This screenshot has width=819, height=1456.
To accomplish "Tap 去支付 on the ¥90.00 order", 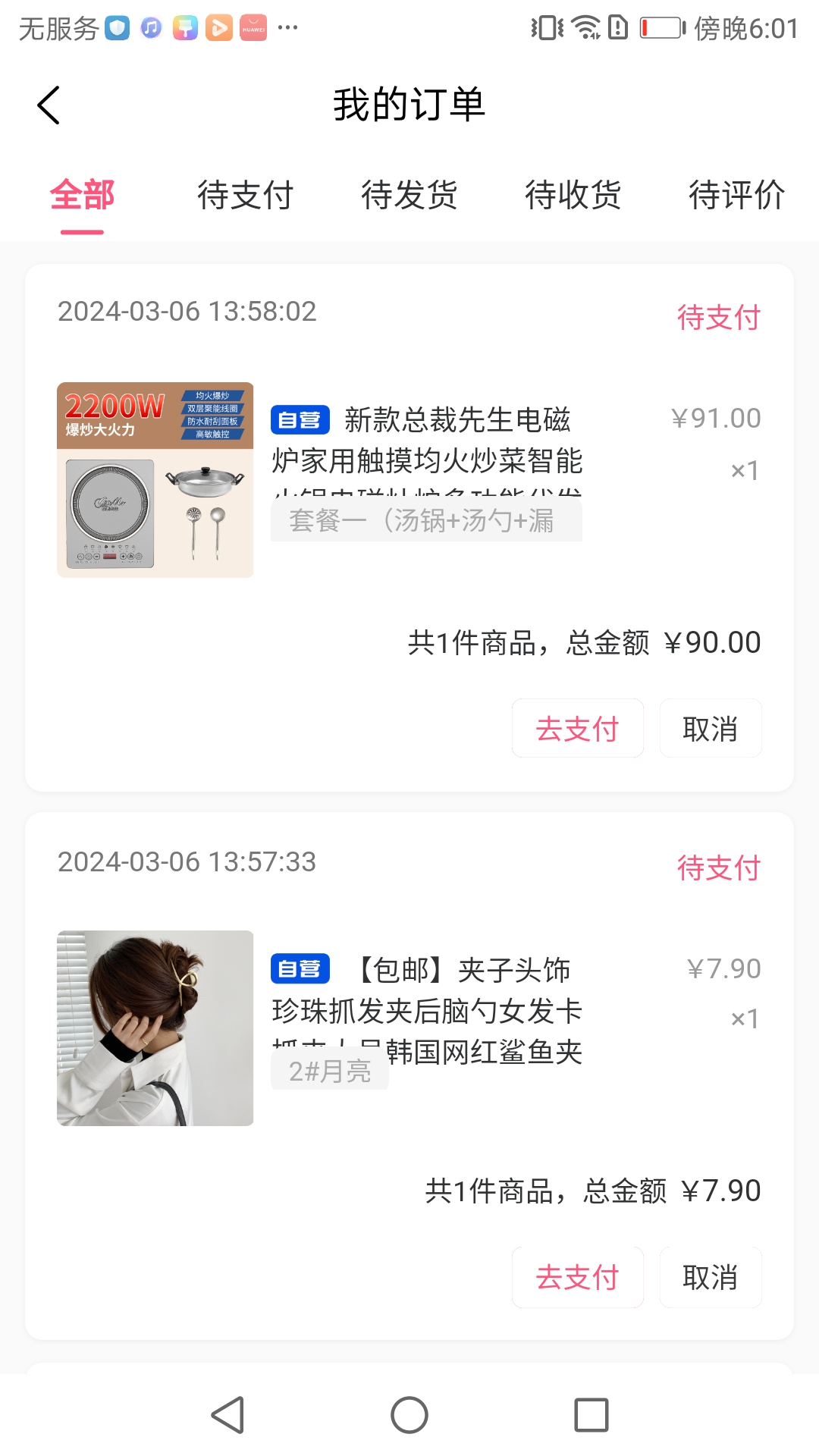I will pos(577,728).
